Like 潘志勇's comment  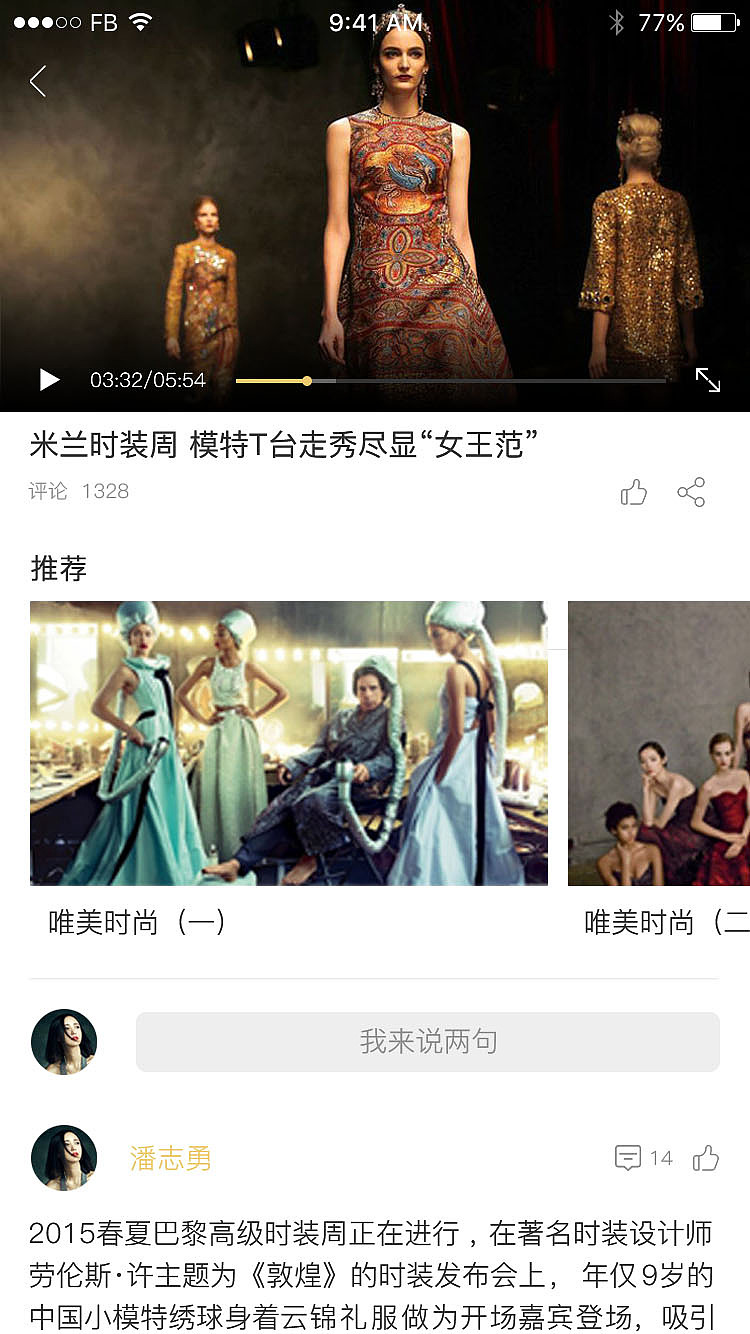(706, 1158)
